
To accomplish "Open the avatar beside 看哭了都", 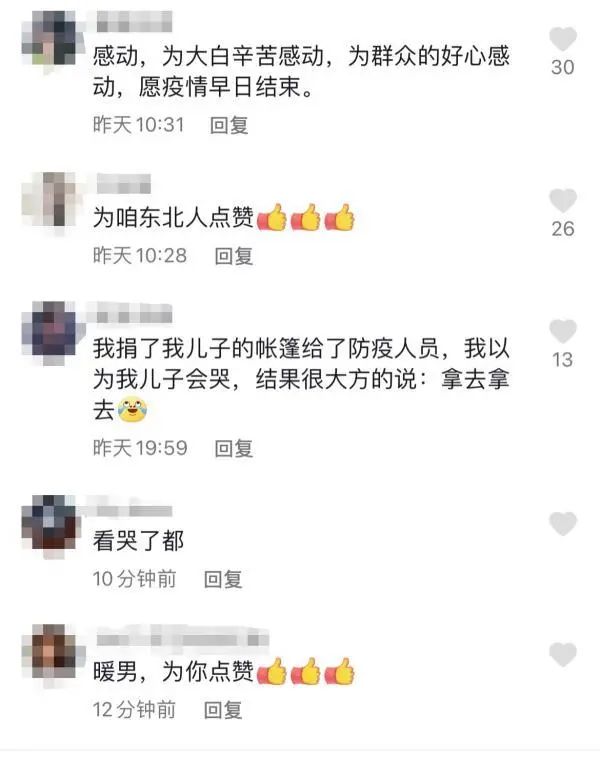I will tap(49, 522).
